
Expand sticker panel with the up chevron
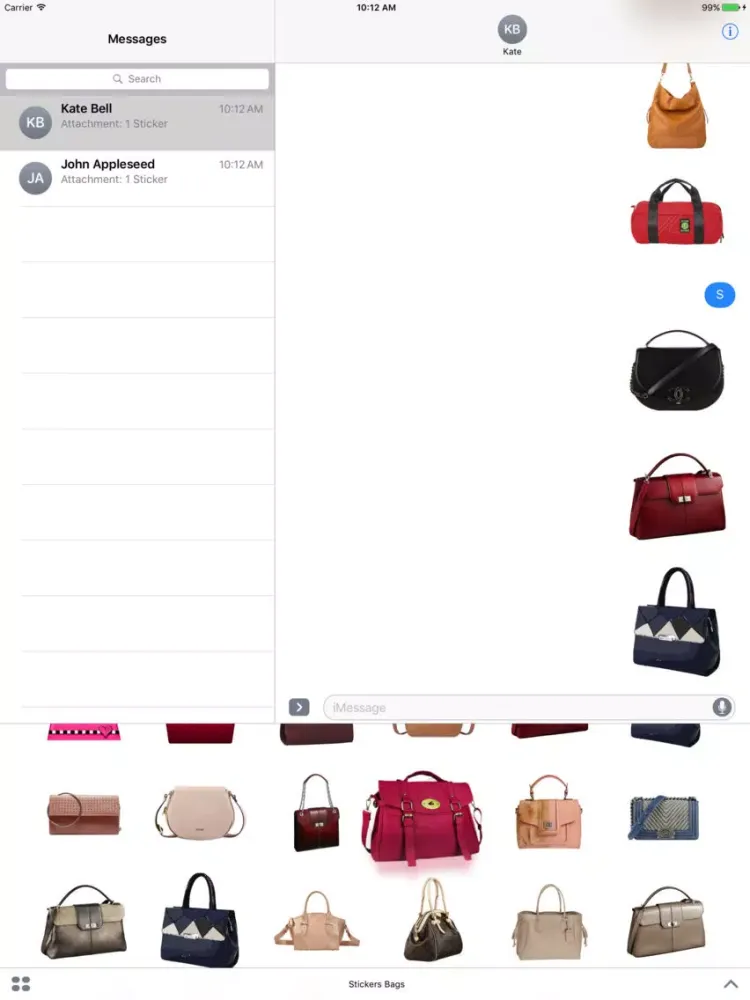click(731, 984)
